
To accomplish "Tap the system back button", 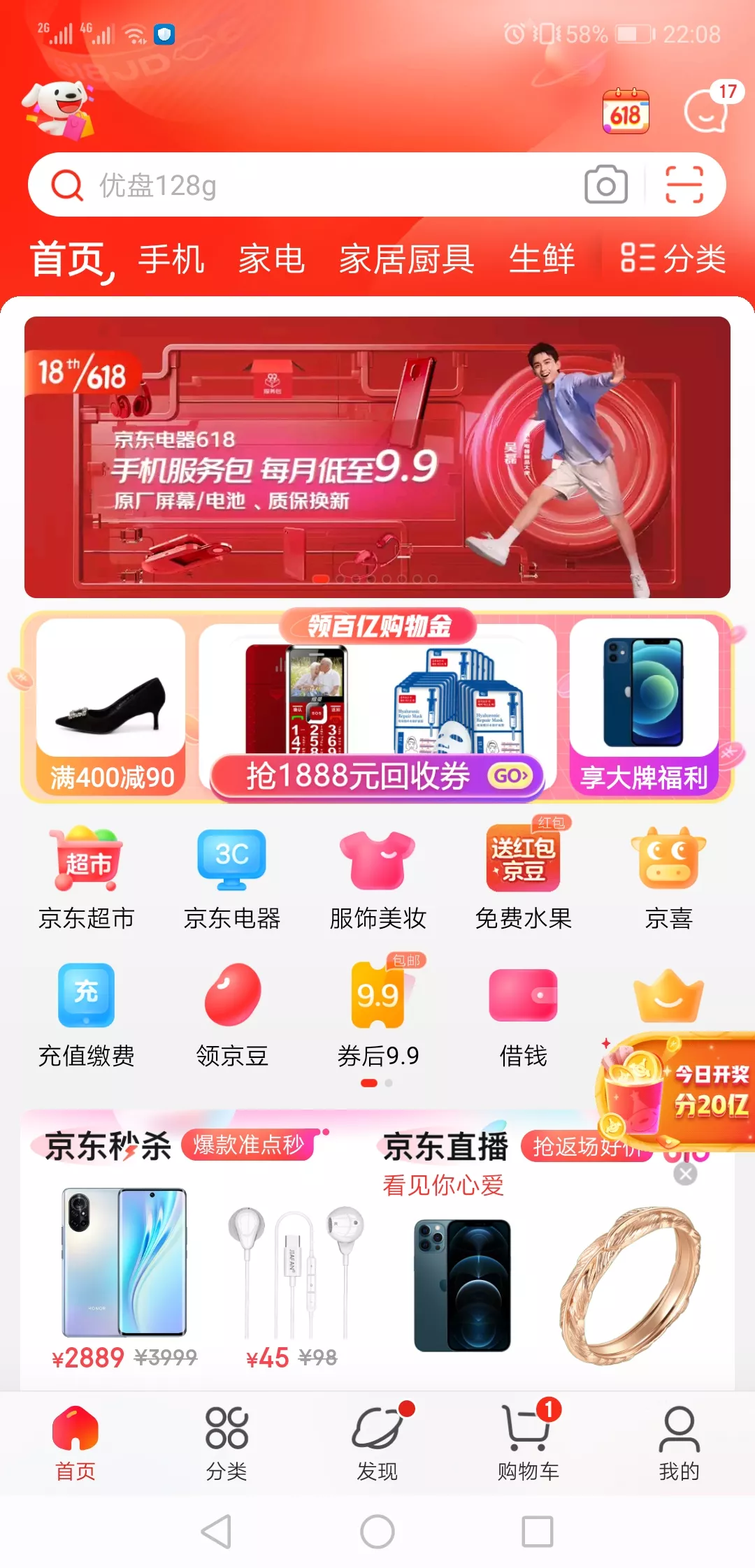I will coord(216,1532).
